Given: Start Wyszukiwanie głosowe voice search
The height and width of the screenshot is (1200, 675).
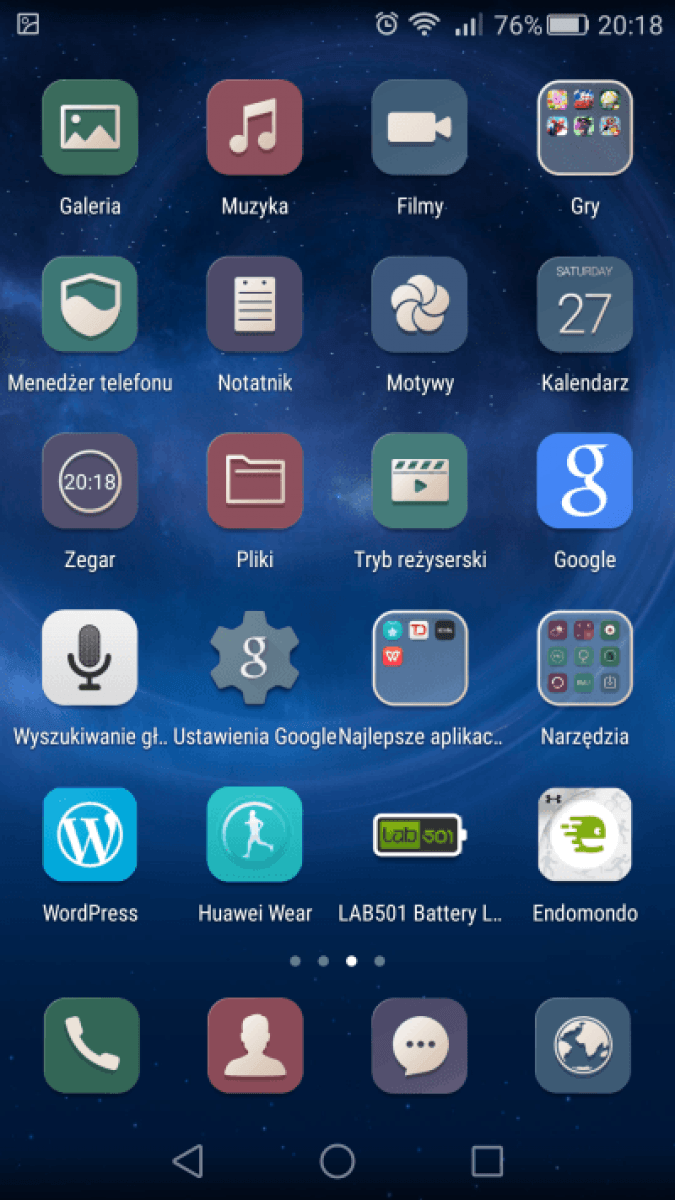Looking at the screenshot, I should tap(90, 657).
